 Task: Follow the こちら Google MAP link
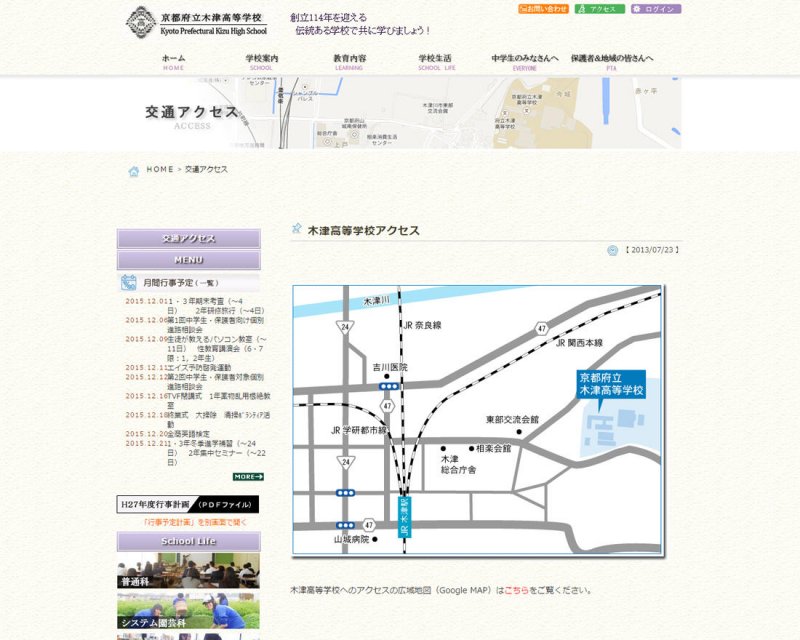click(x=516, y=590)
